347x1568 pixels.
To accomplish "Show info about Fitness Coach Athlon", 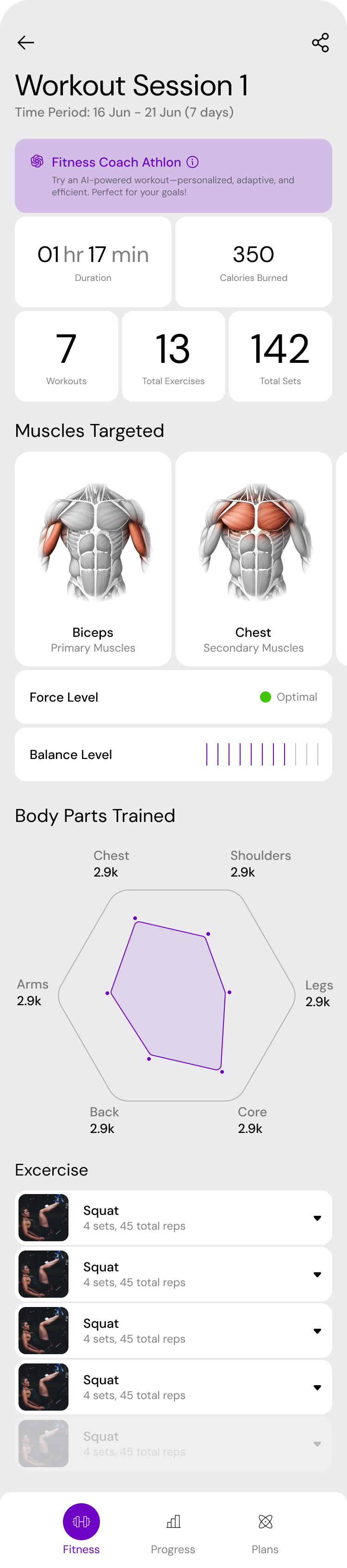I will [192, 162].
